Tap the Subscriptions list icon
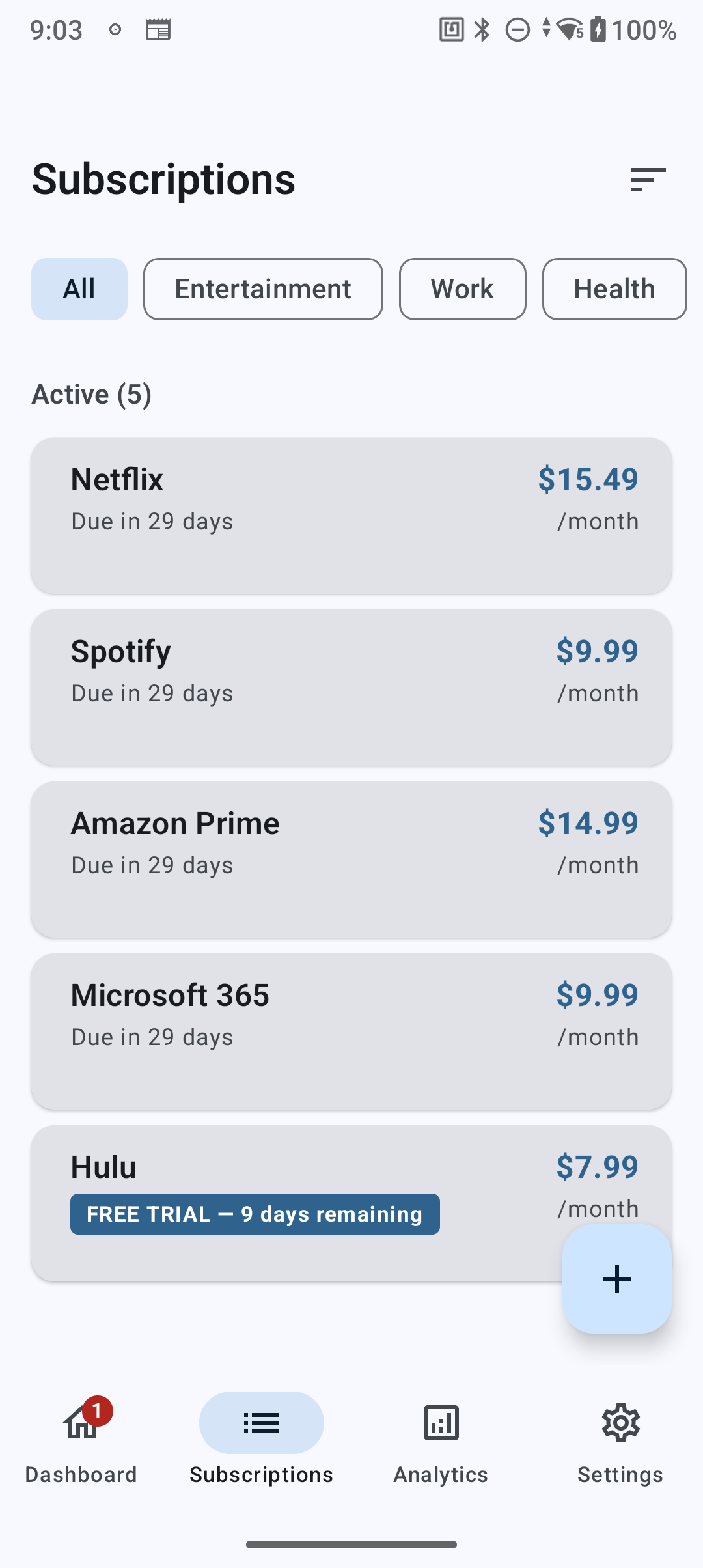703x1568 pixels. (261, 1423)
